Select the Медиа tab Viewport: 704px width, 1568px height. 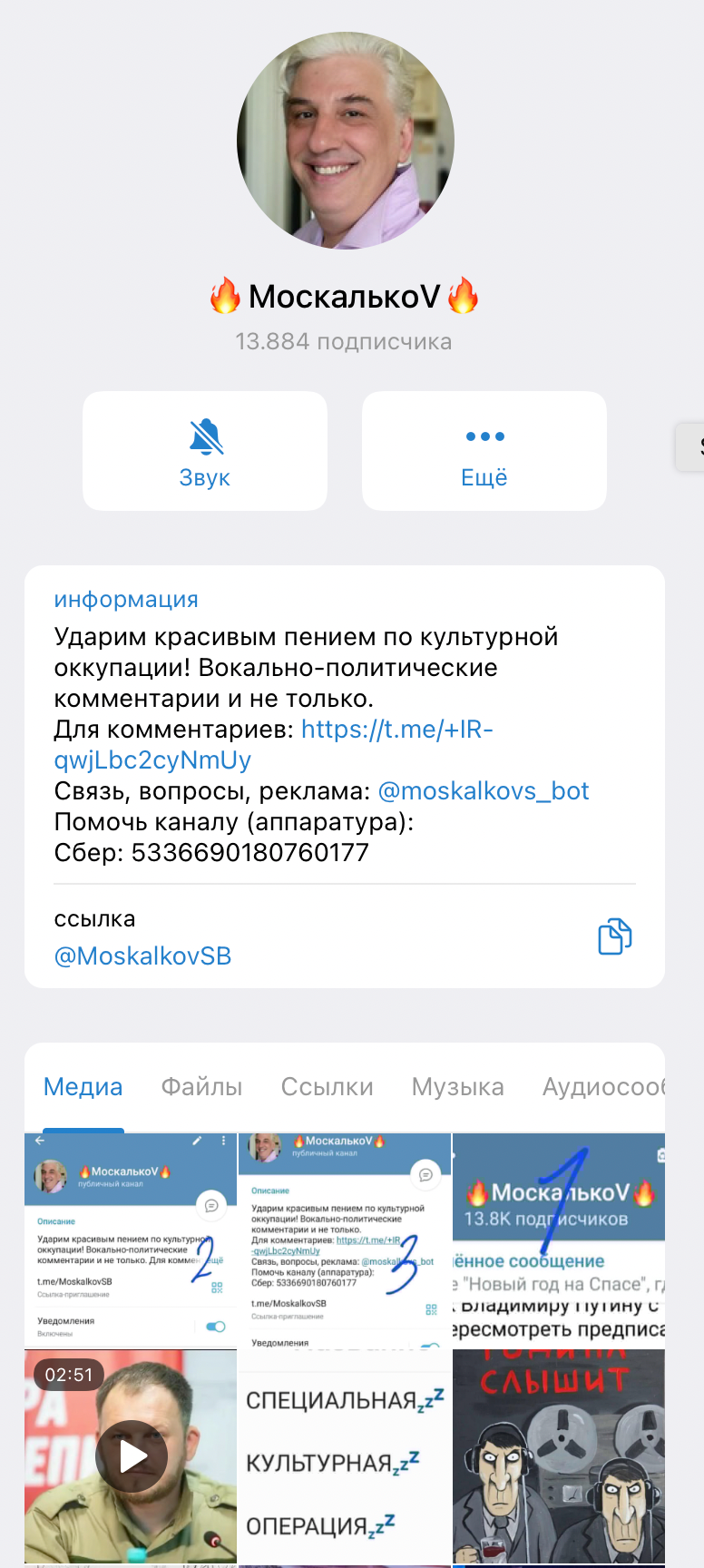83,1087
